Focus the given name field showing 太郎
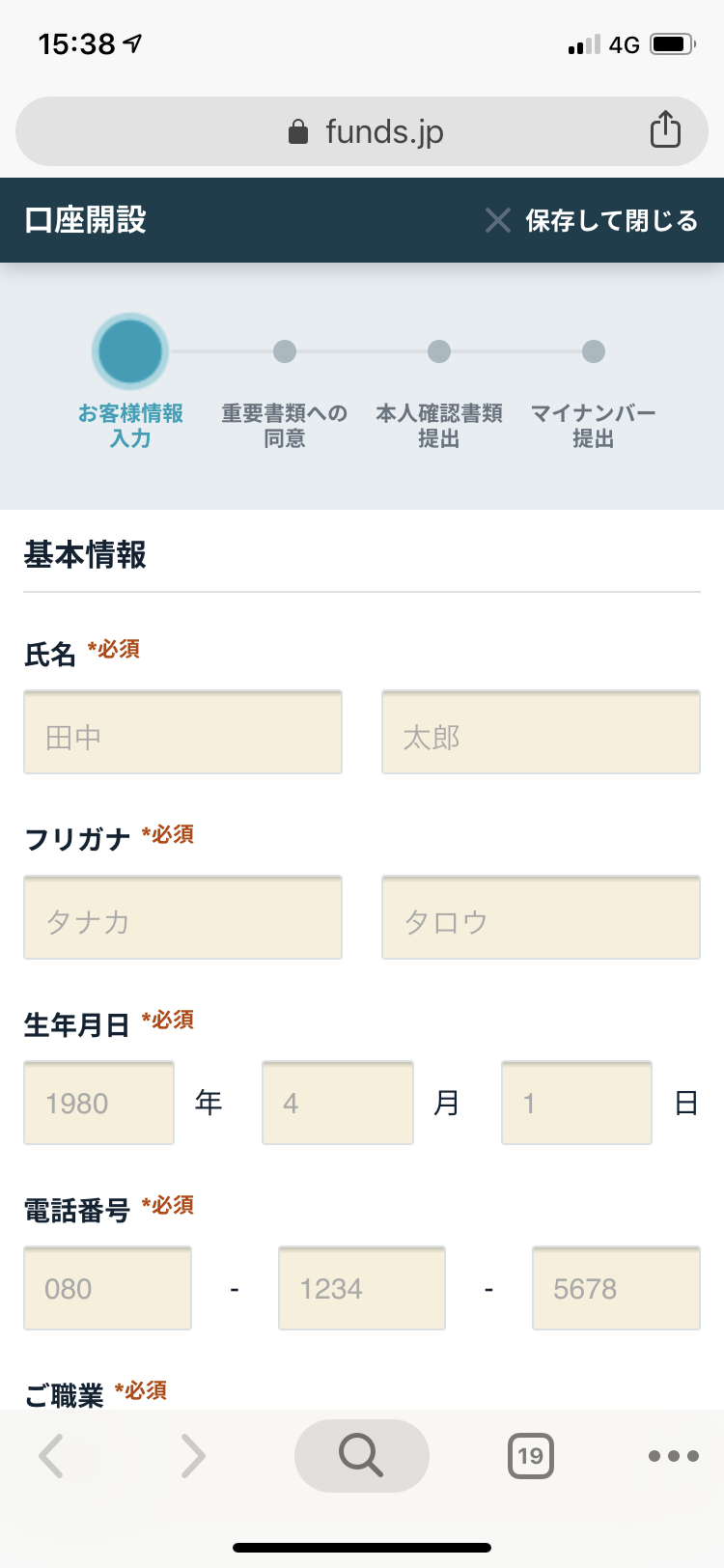Screen dimensions: 724x1568 [x=541, y=733]
